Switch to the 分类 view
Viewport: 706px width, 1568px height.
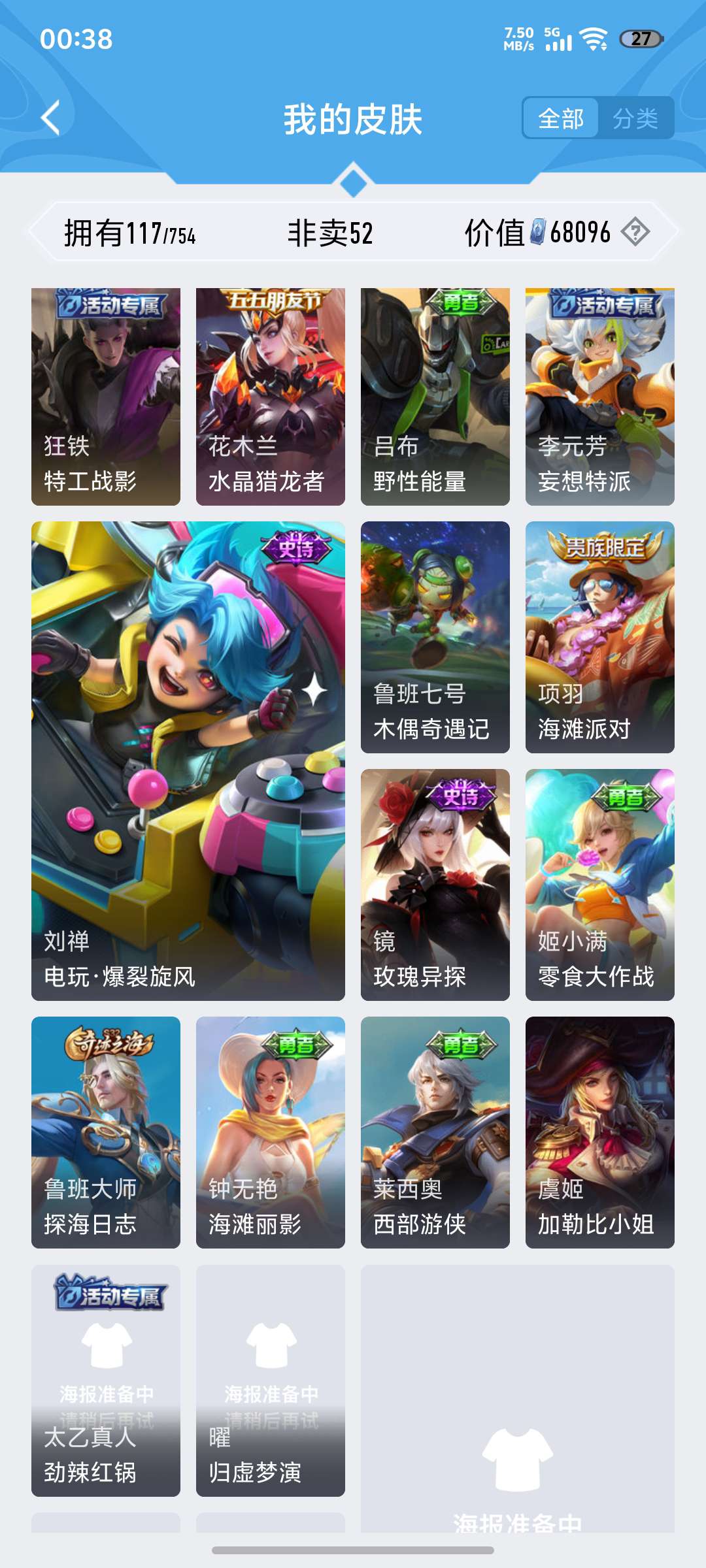click(x=635, y=118)
